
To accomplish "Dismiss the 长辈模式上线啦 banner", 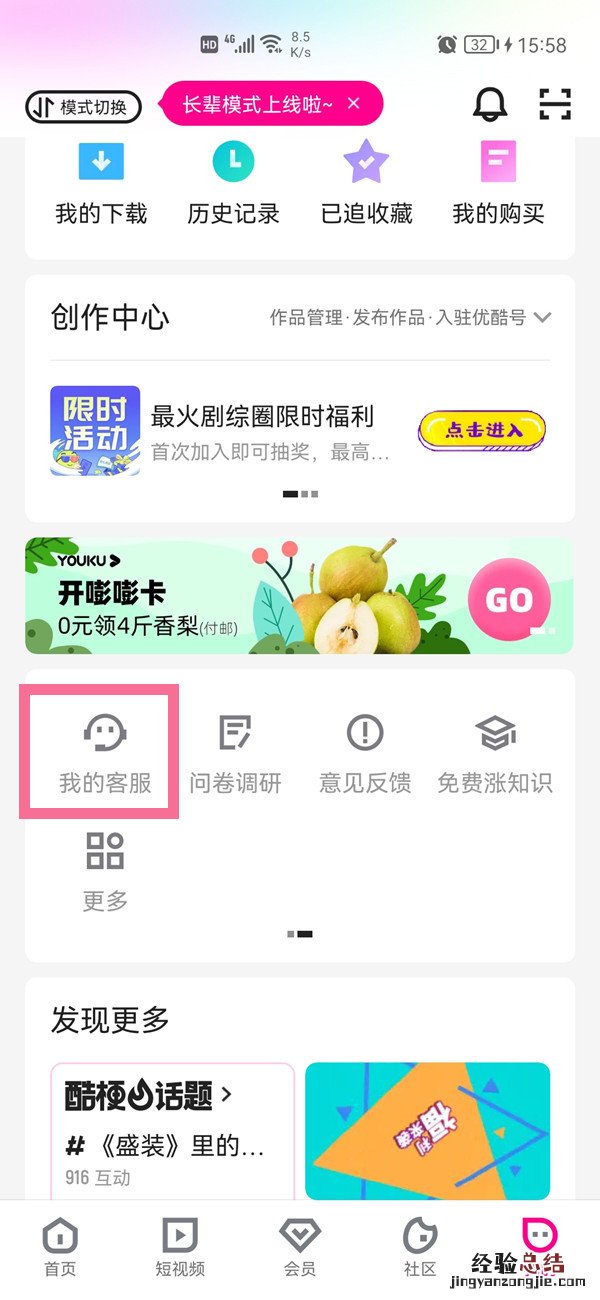I will click(353, 104).
